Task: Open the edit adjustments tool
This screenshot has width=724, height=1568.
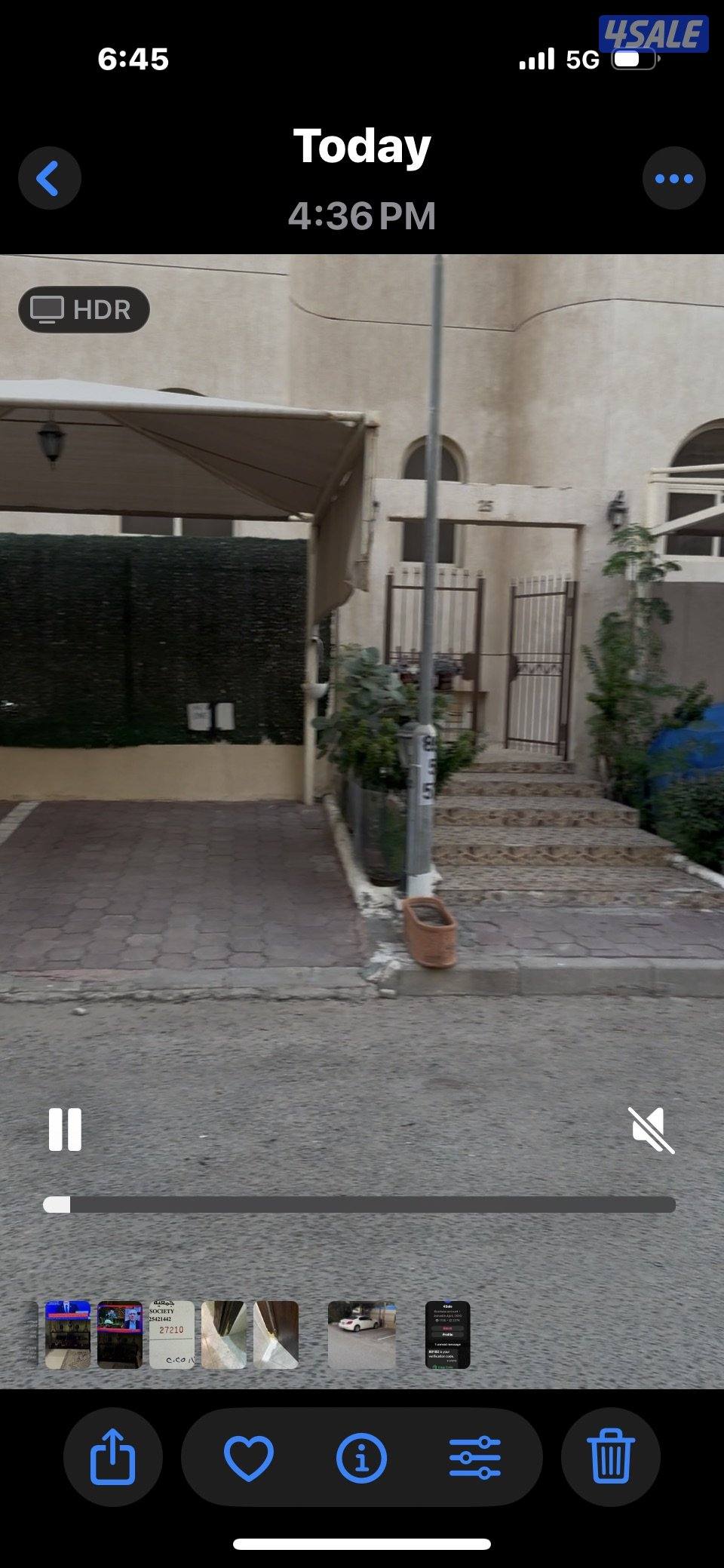Action: [474, 1456]
